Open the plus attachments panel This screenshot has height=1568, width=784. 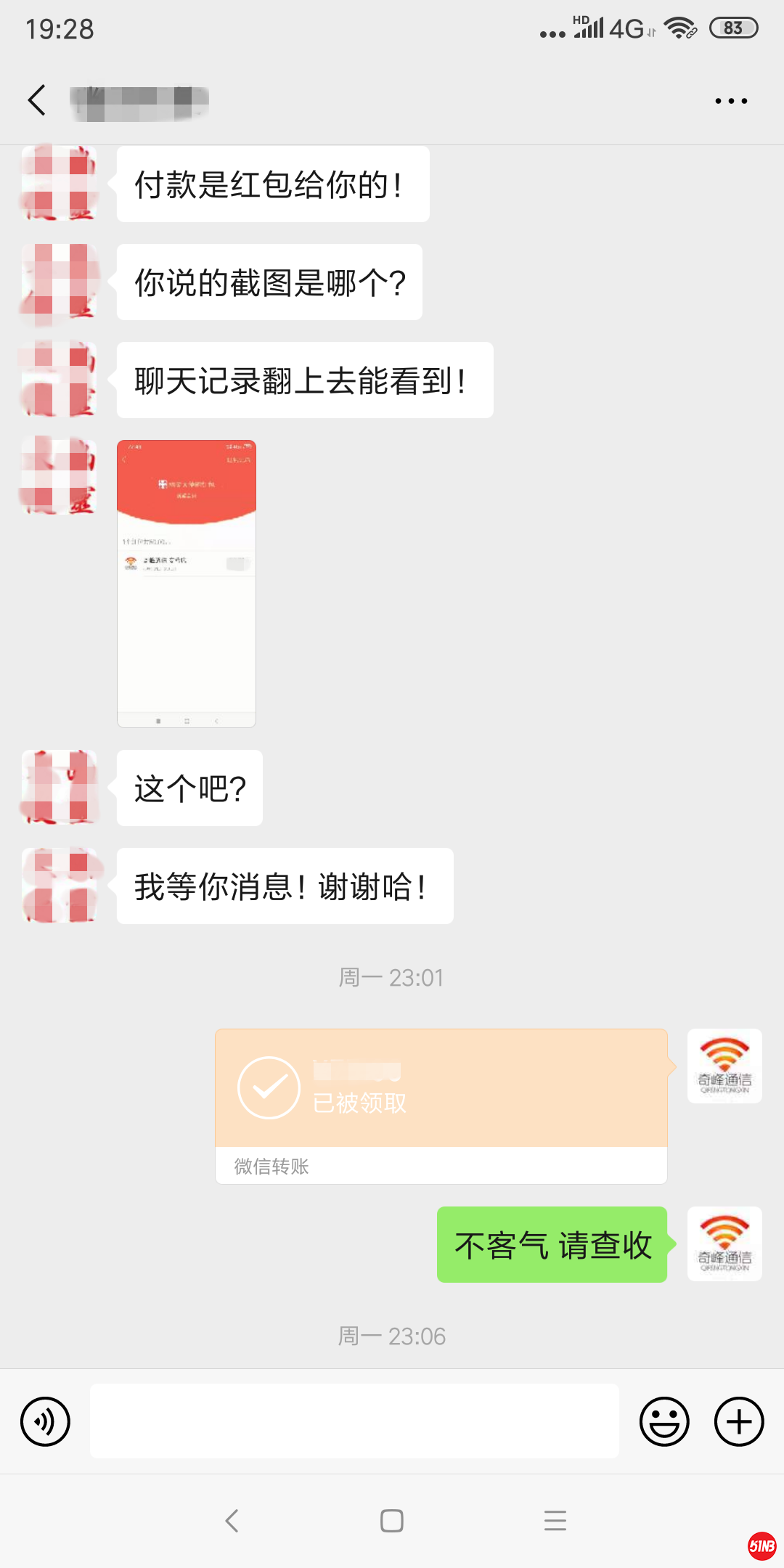[x=739, y=1421]
